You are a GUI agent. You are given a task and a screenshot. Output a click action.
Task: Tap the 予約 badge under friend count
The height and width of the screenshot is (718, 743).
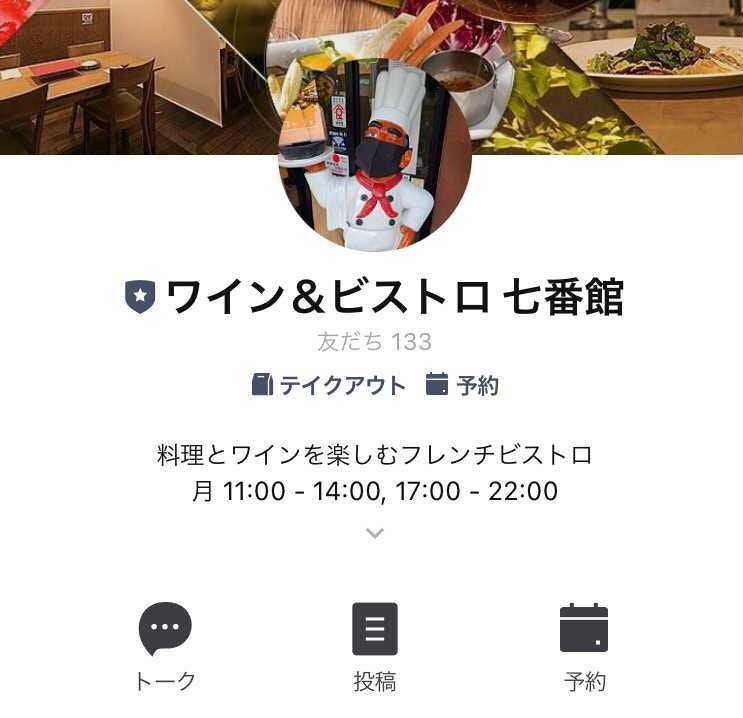pos(462,385)
